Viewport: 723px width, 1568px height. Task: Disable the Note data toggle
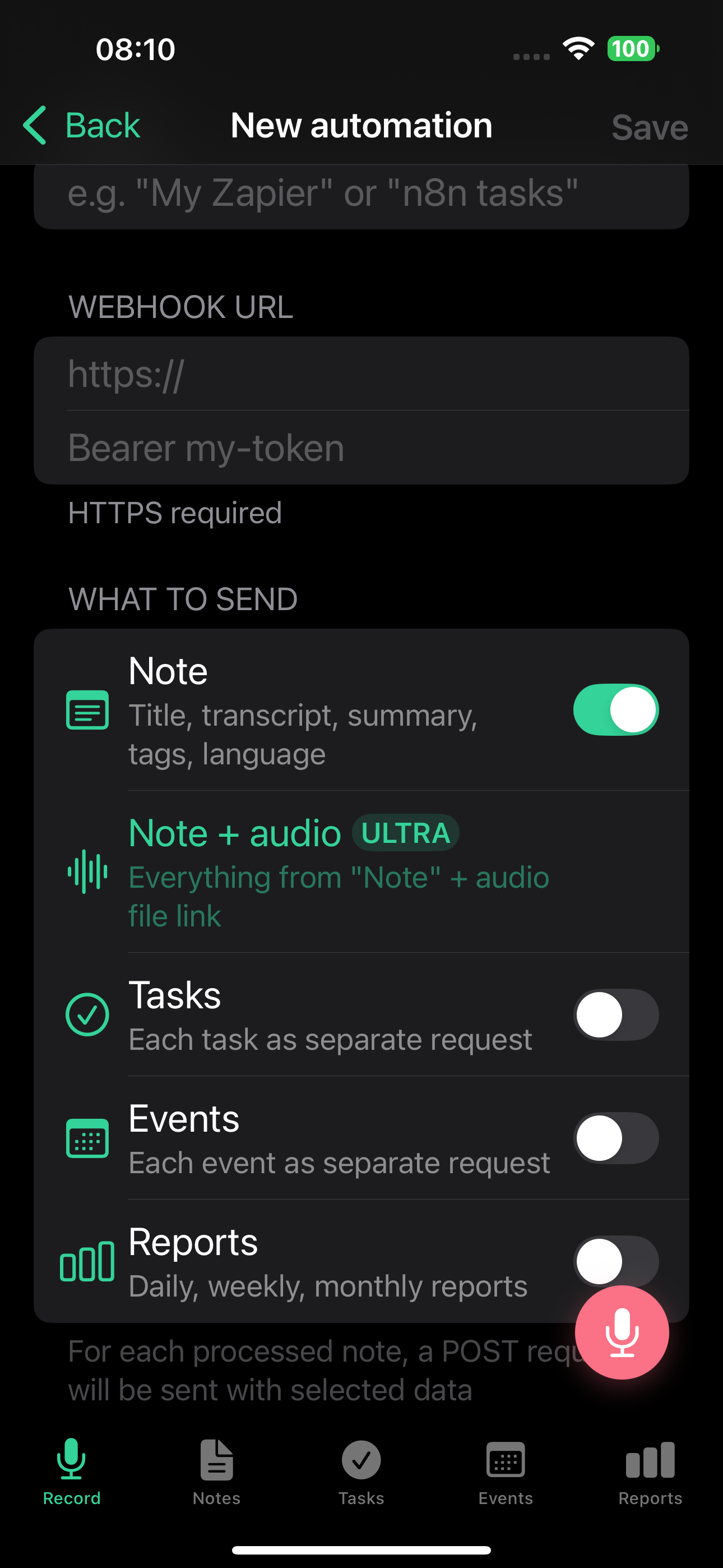pyautogui.click(x=616, y=710)
